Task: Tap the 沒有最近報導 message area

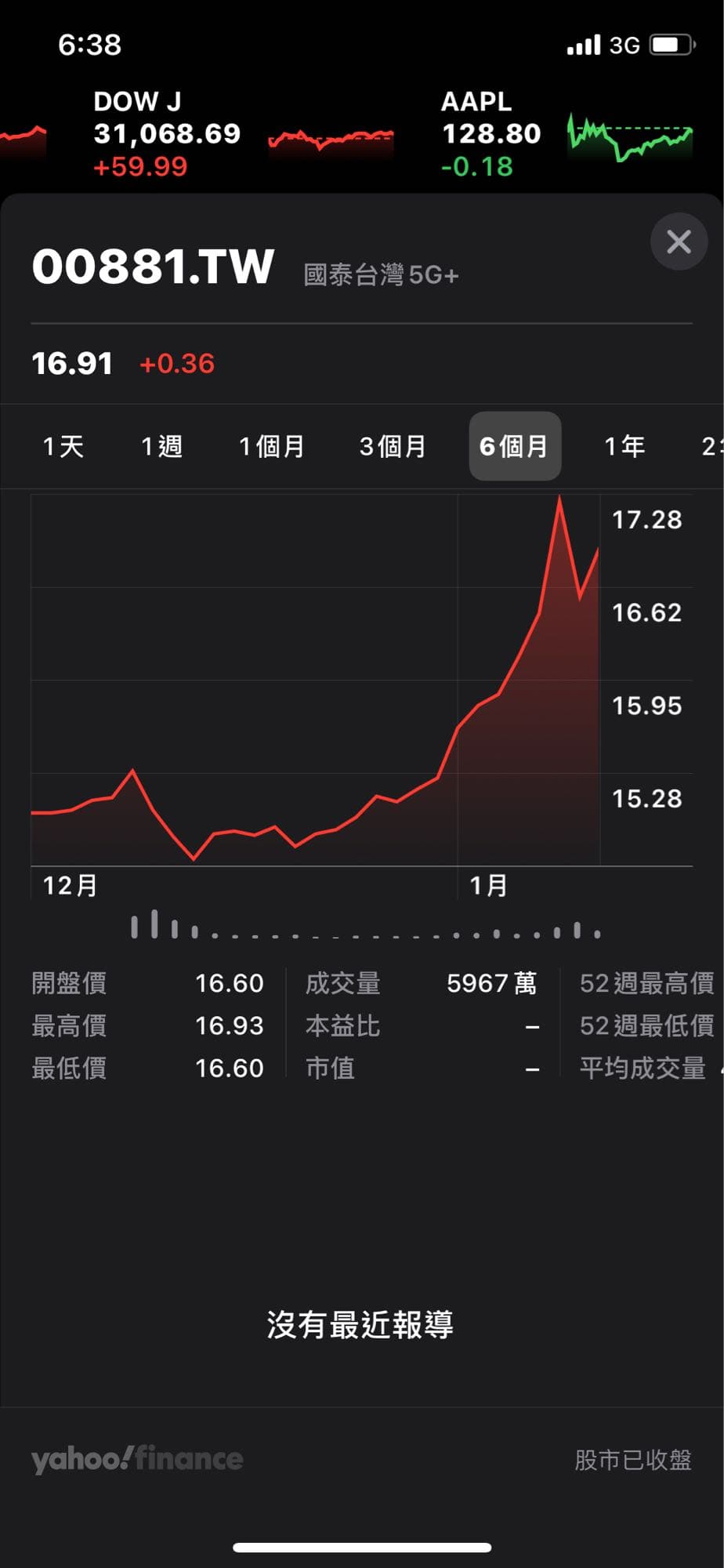Action: pos(362,1325)
